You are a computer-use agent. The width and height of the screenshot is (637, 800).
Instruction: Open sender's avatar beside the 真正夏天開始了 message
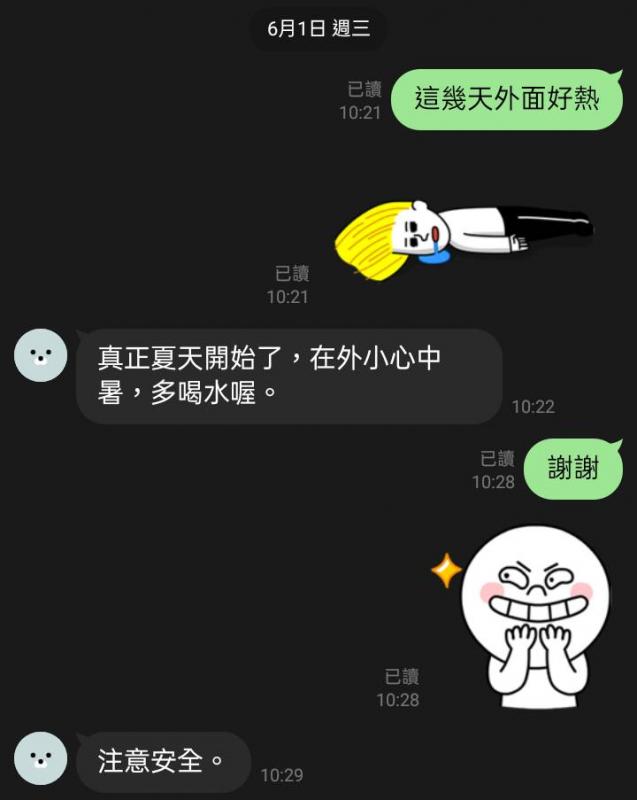pyautogui.click(x=41, y=355)
